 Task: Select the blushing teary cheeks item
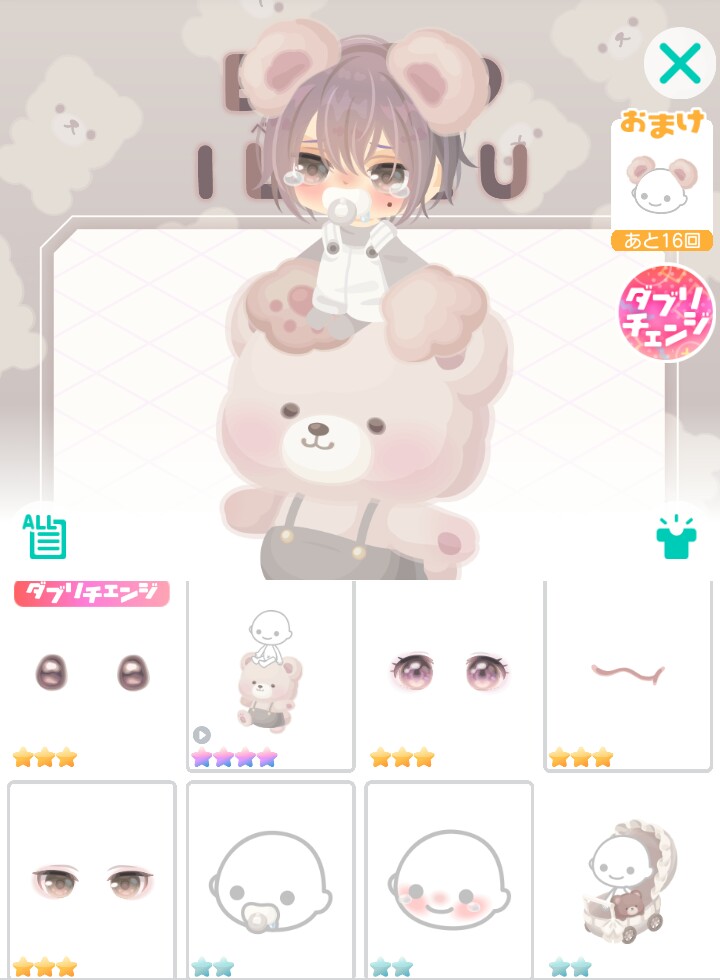click(449, 879)
